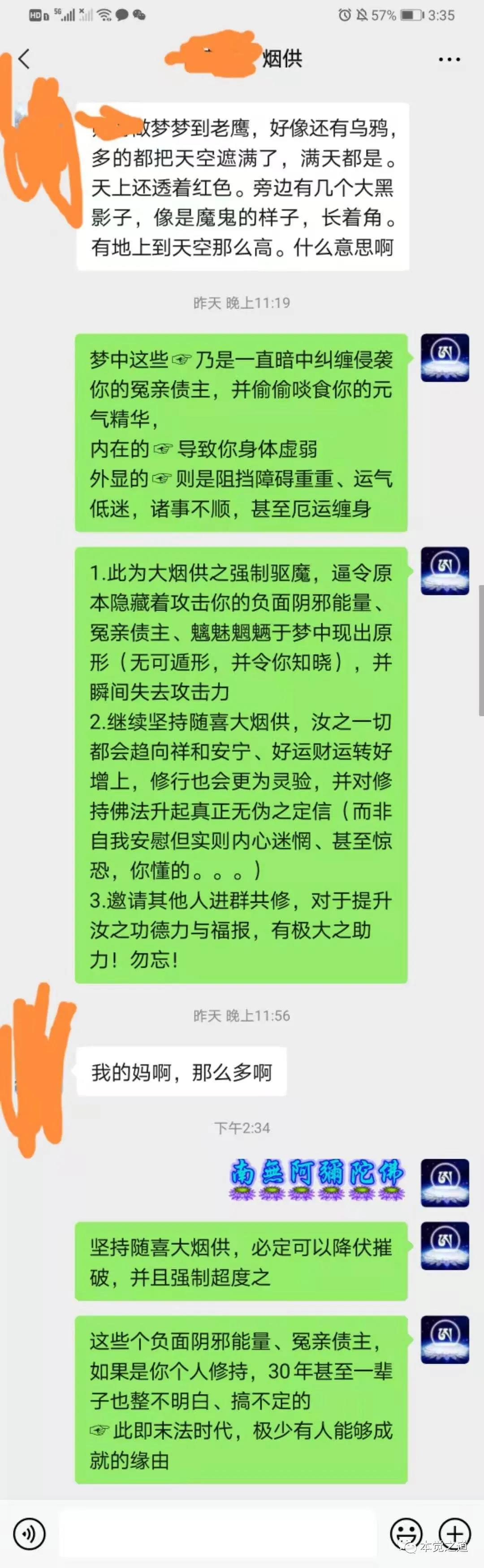This screenshot has height=1568, width=484.
Task: Go back from the 烟供 chat
Action: tap(24, 59)
